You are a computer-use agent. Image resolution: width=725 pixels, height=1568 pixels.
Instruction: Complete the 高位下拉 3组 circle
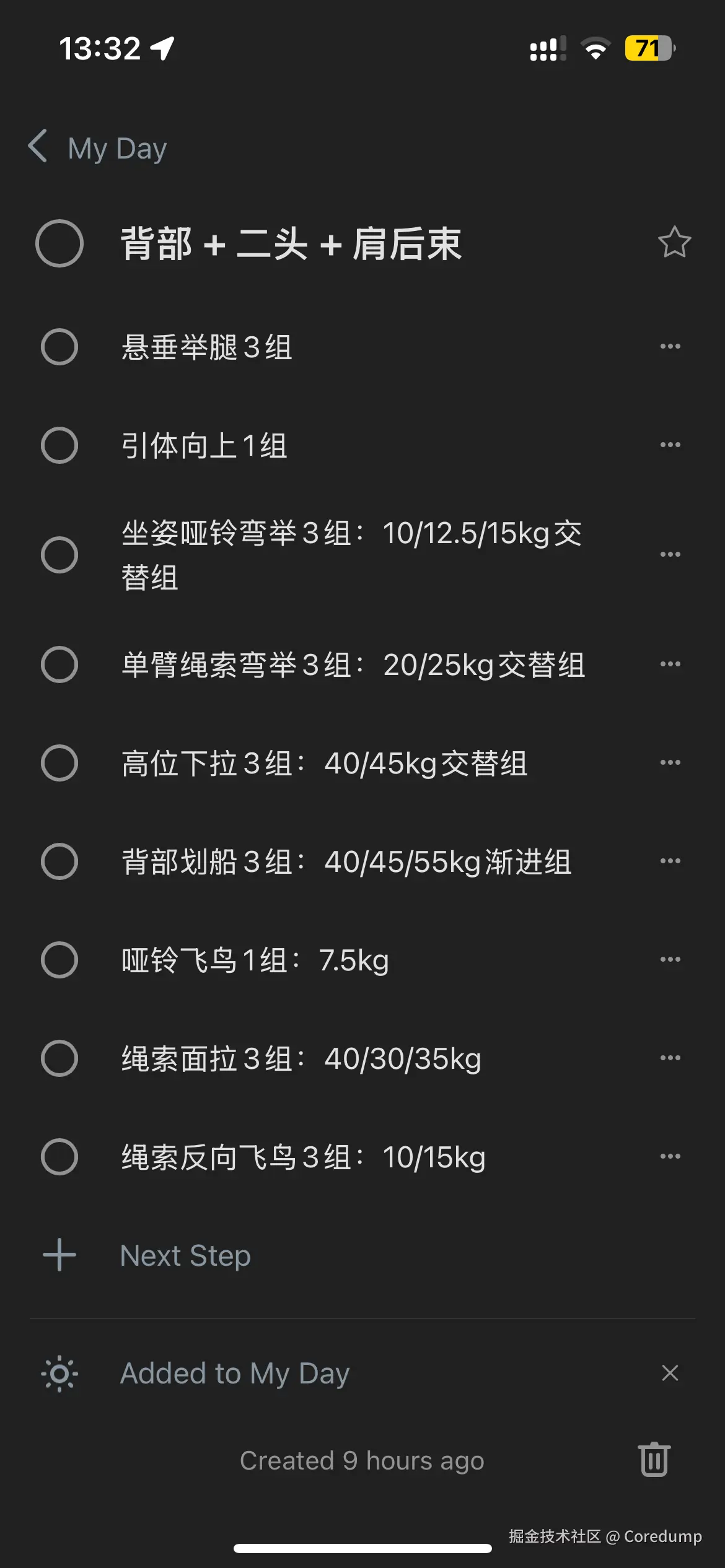click(60, 764)
